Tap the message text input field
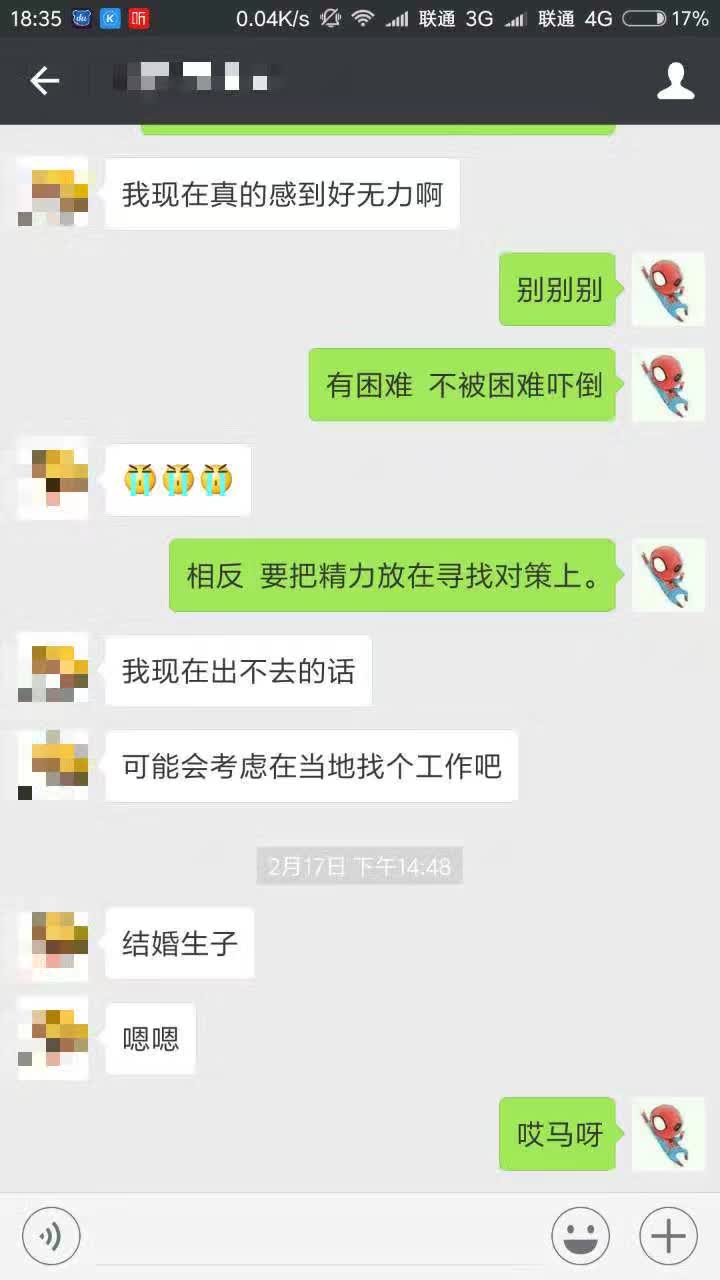 pos(315,1236)
